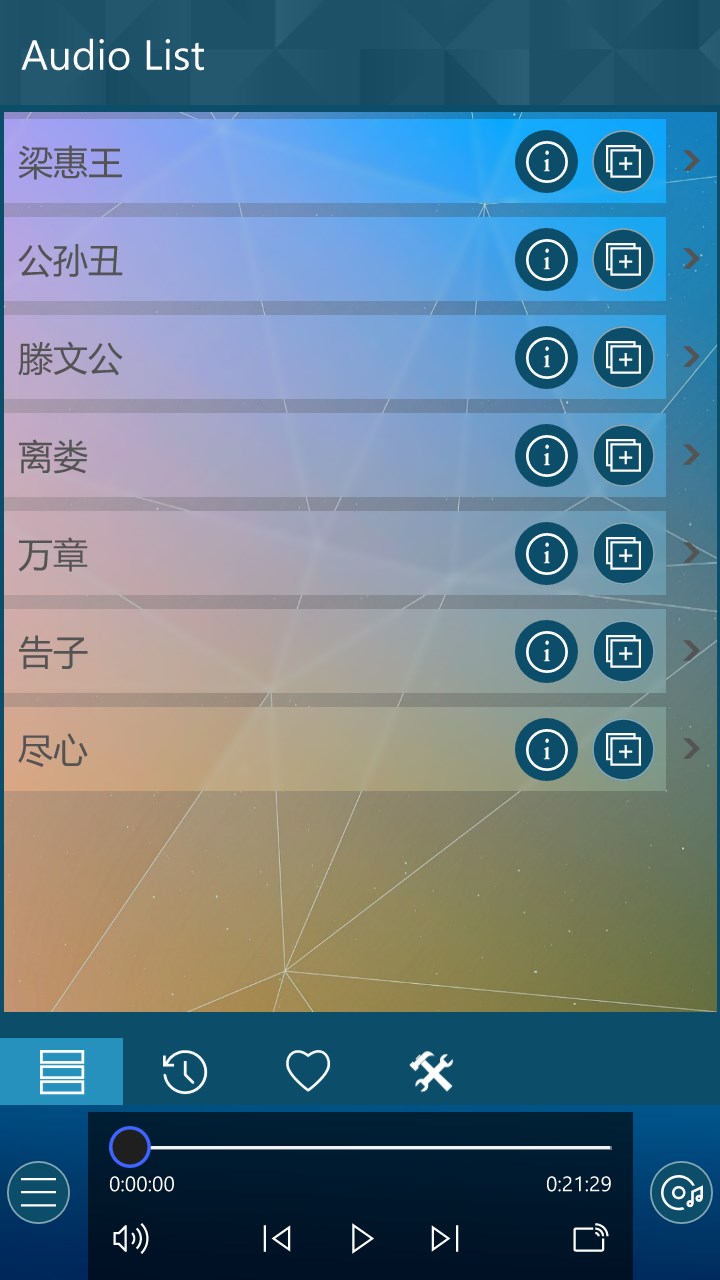Show info for 梁惠王
The height and width of the screenshot is (1280, 720).
pos(546,162)
